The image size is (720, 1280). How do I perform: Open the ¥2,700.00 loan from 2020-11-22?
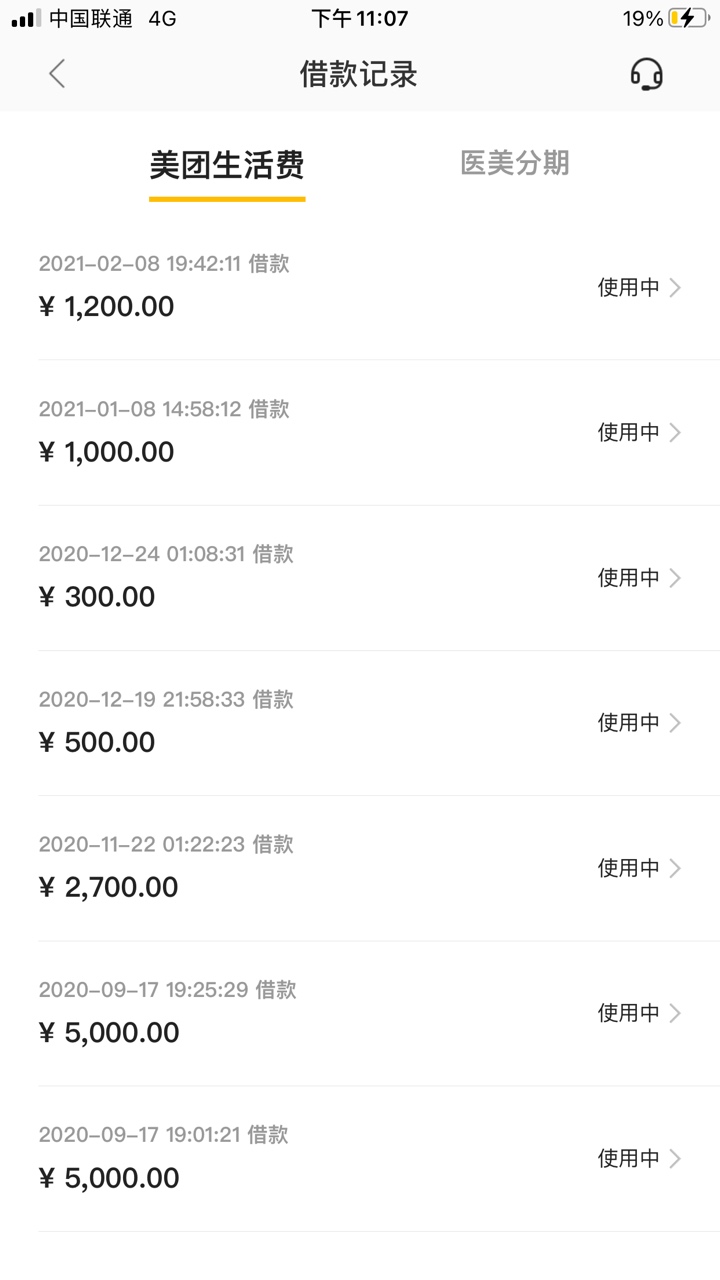point(360,867)
